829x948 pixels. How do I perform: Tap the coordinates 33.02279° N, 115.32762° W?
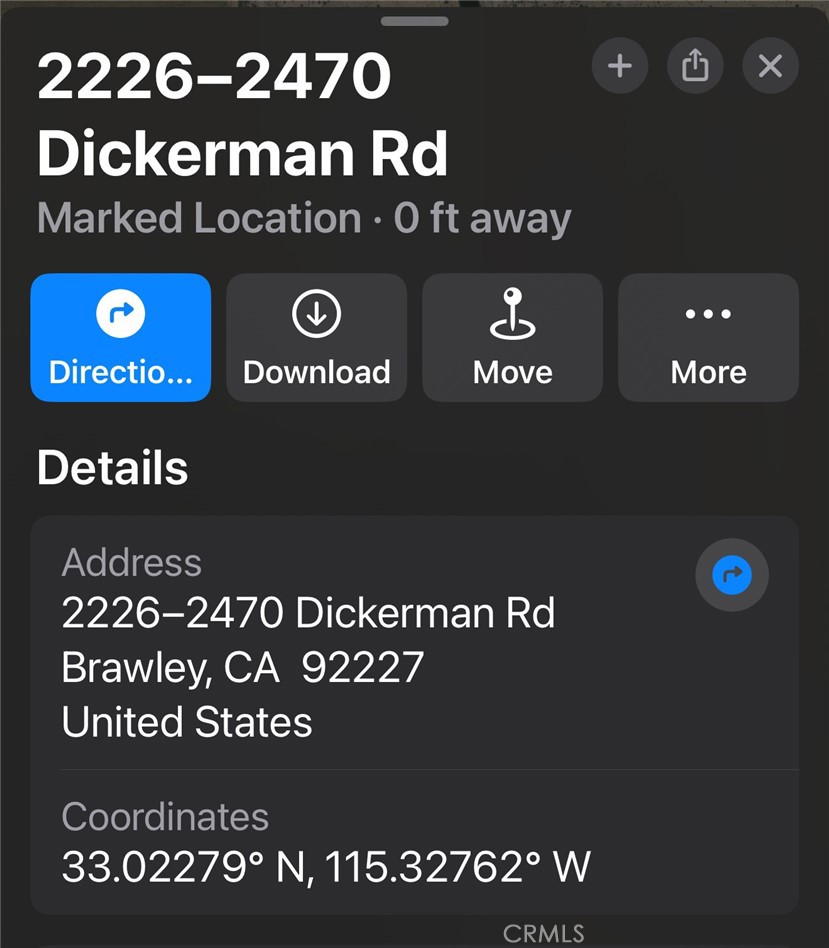327,865
